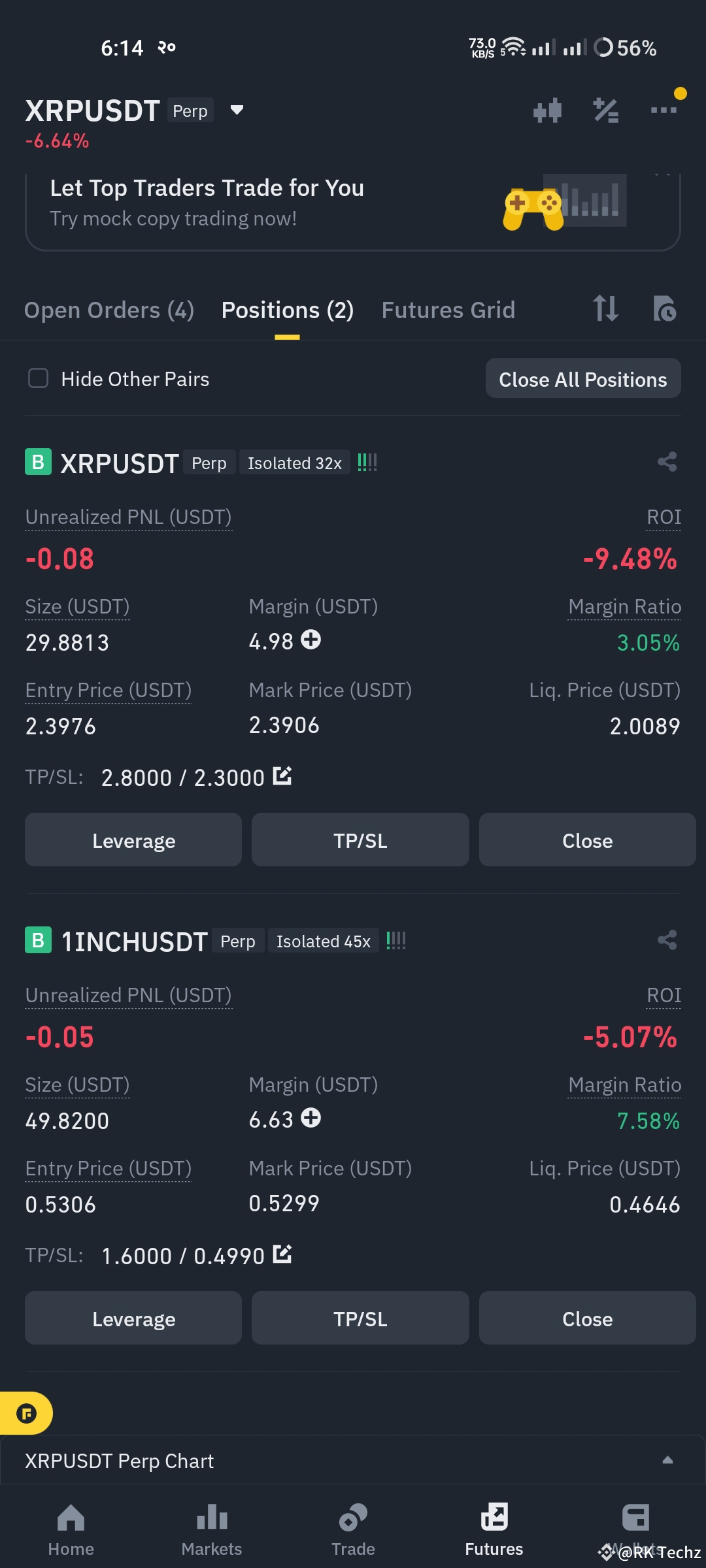Tap the asset transfer arrows icon

605,310
